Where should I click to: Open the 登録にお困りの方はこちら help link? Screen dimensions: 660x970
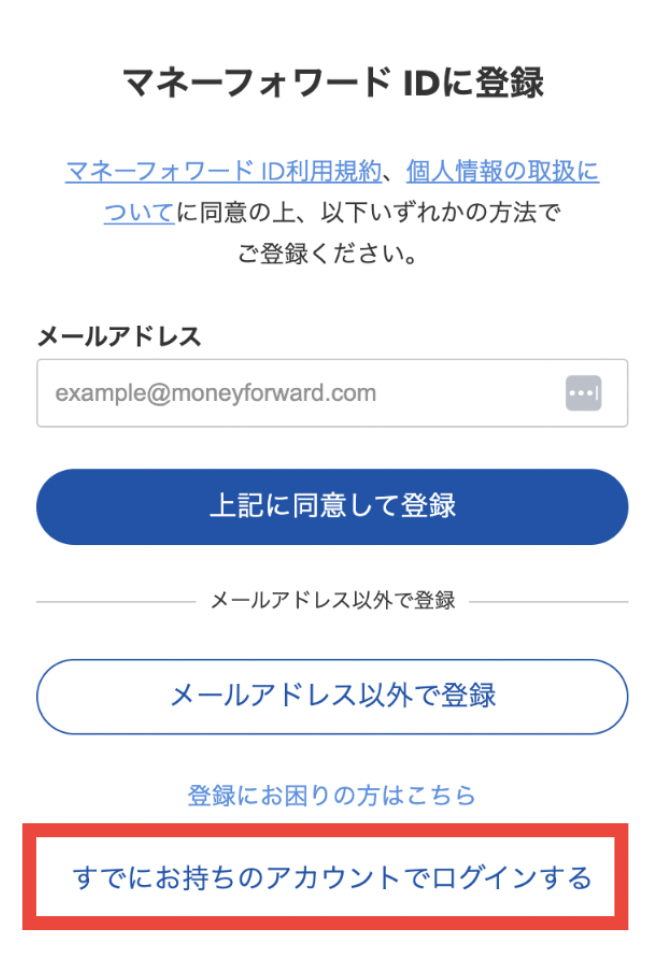pyautogui.click(x=332, y=796)
